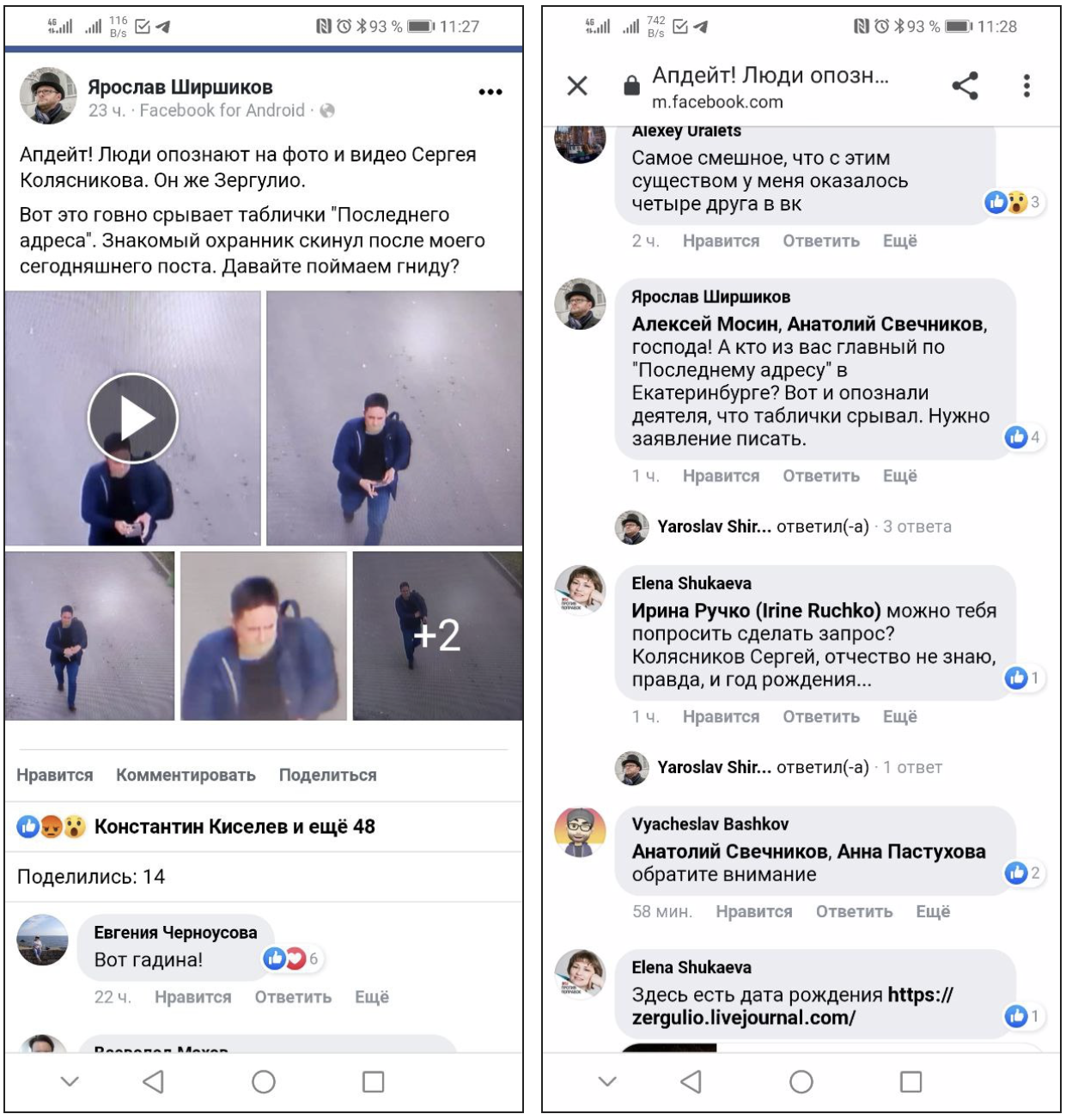The width and height of the screenshot is (1072, 1120).
Task: Reply to Евгения Черноусова's comment
Action: tap(292, 997)
